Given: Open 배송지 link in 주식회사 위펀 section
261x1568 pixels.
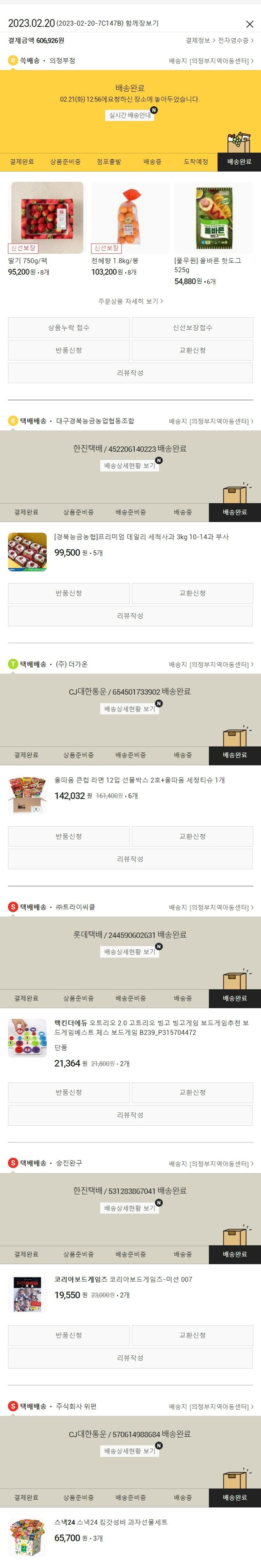Looking at the screenshot, I should [x=211, y=1407].
